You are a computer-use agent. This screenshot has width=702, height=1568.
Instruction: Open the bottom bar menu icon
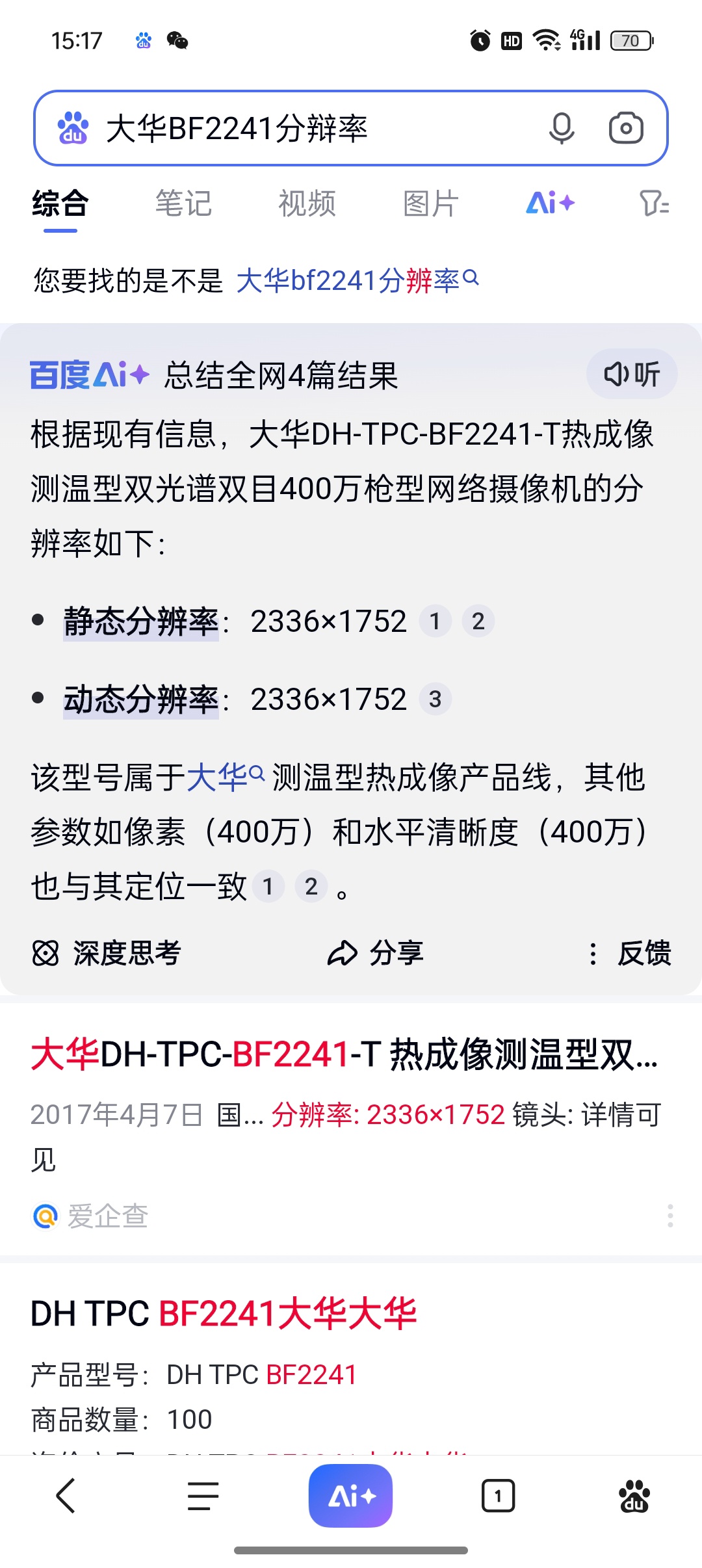[x=203, y=1496]
